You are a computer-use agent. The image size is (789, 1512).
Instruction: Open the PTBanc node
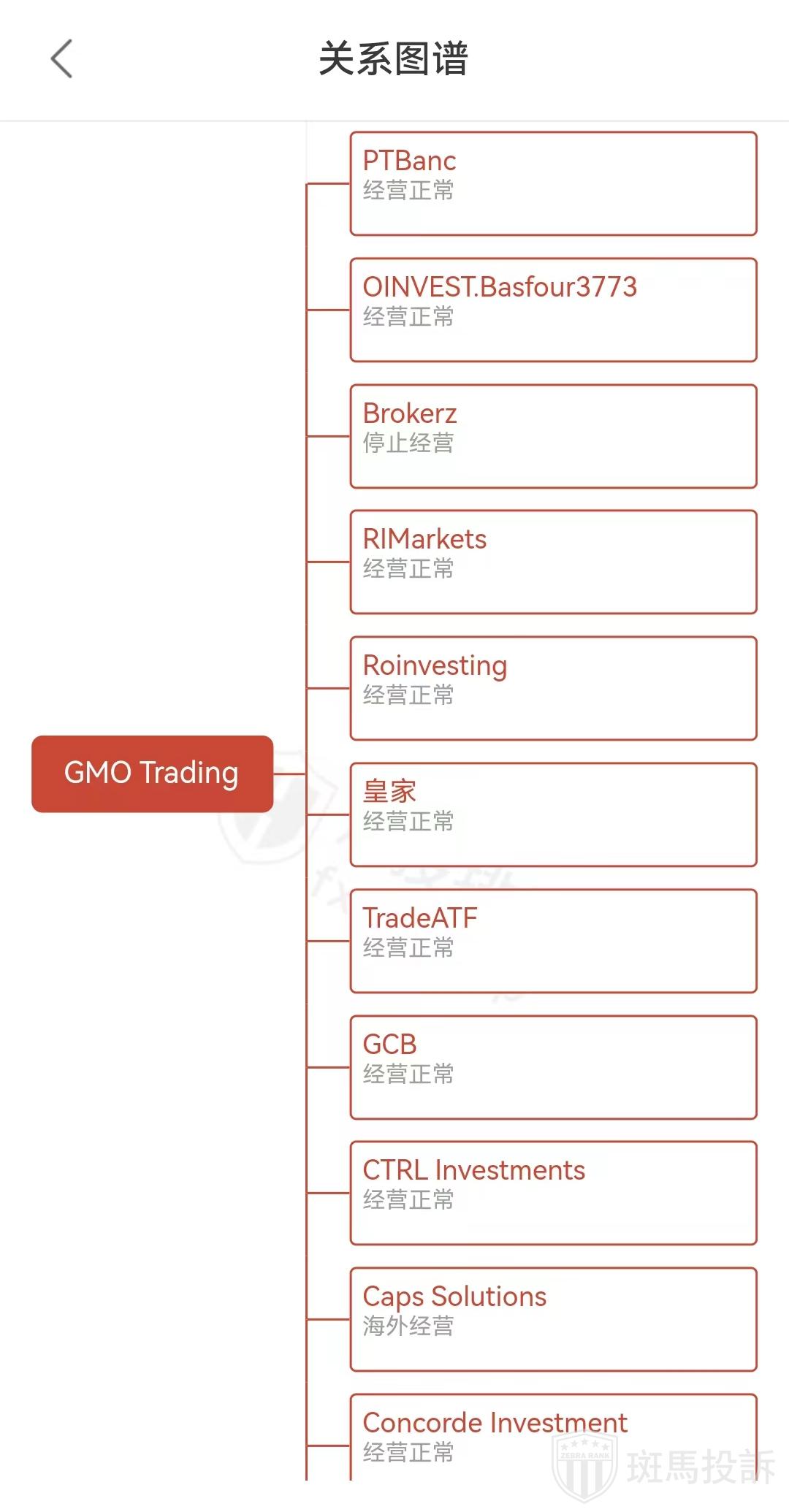[x=553, y=183]
